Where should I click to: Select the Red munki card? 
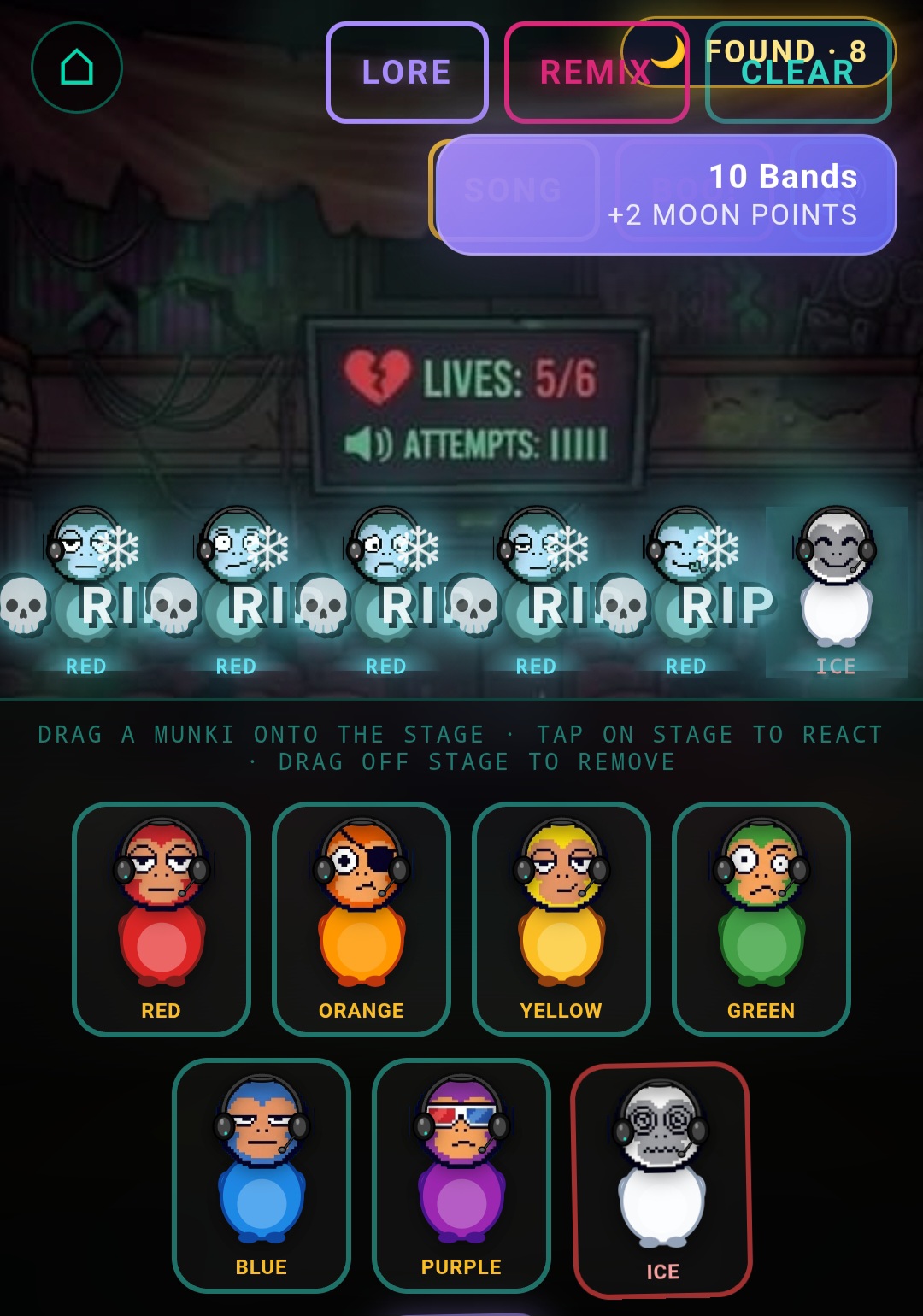point(162,919)
